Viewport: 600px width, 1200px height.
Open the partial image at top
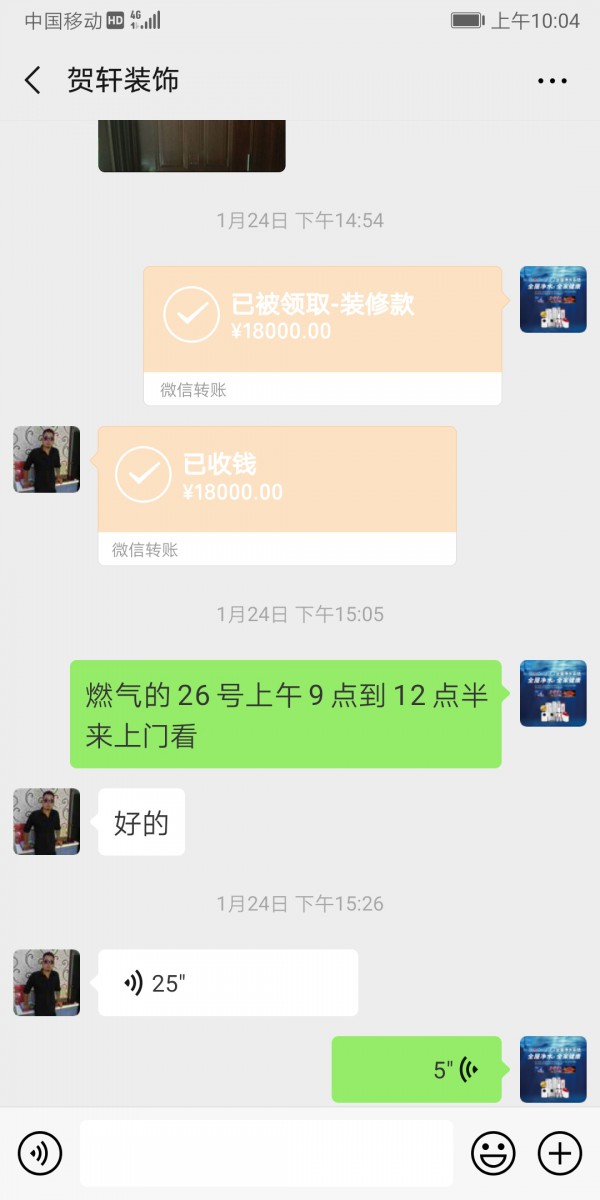click(191, 145)
